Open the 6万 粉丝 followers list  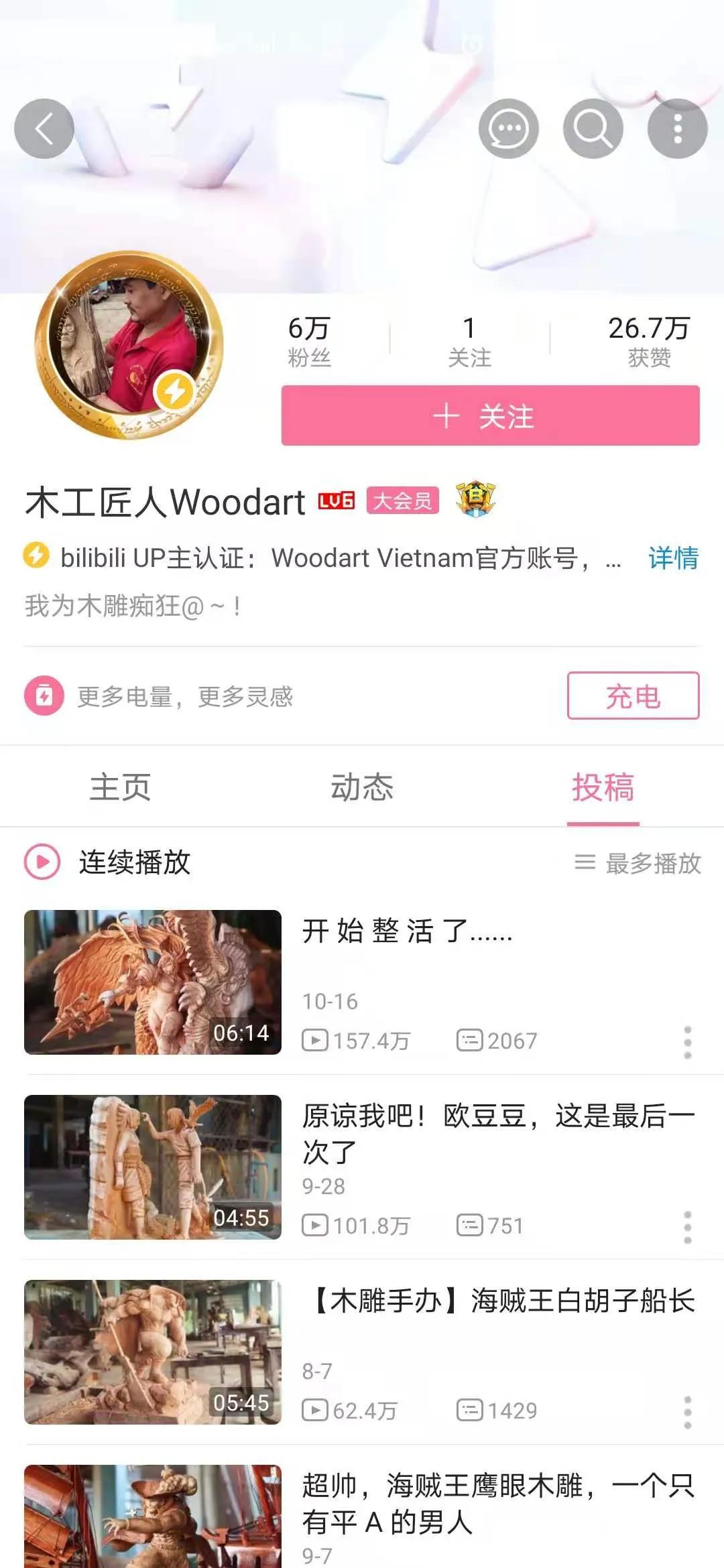309,342
